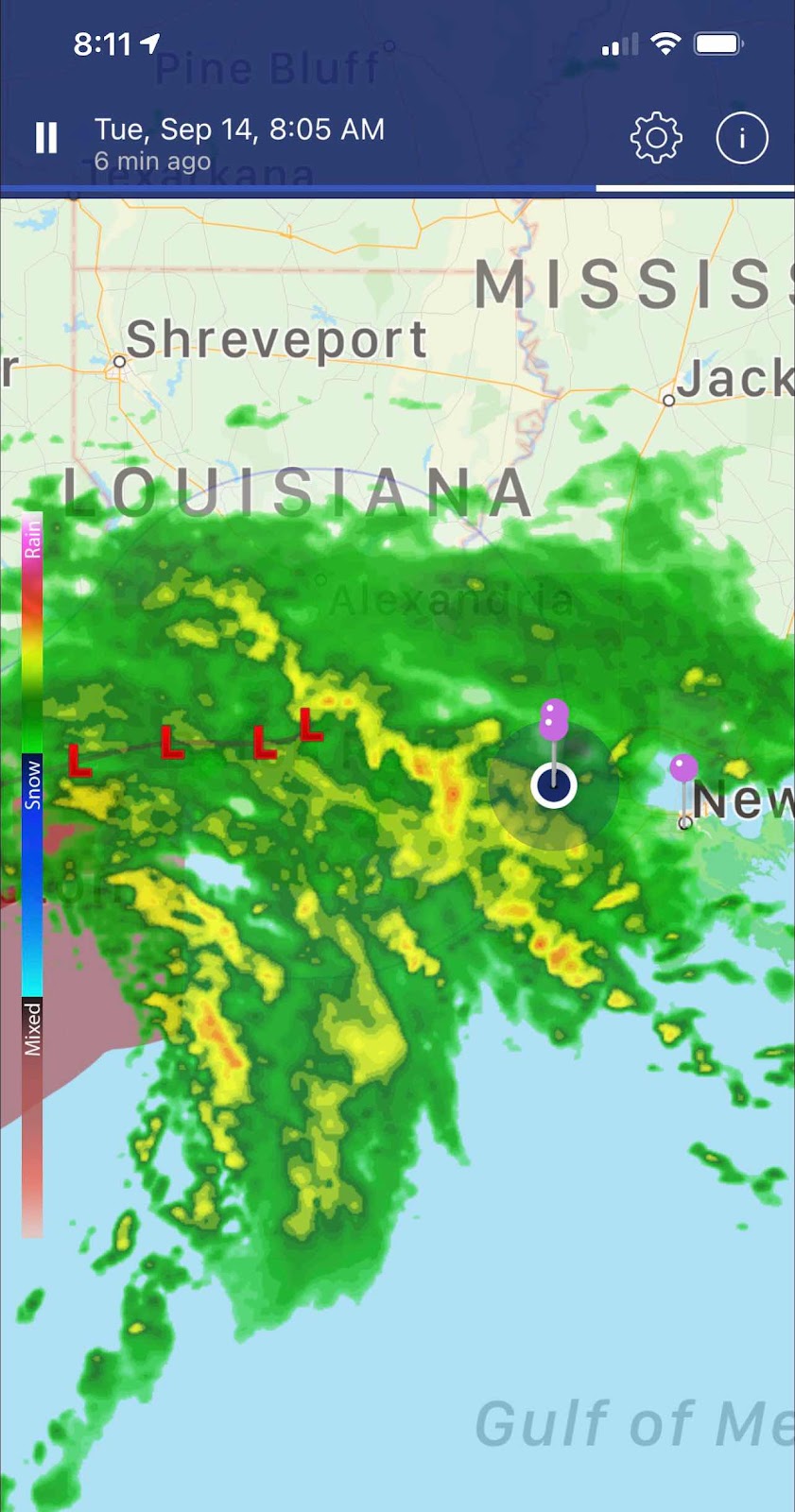795x1512 pixels.
Task: Select the purple pin near New Orleans
Action: pos(683,769)
